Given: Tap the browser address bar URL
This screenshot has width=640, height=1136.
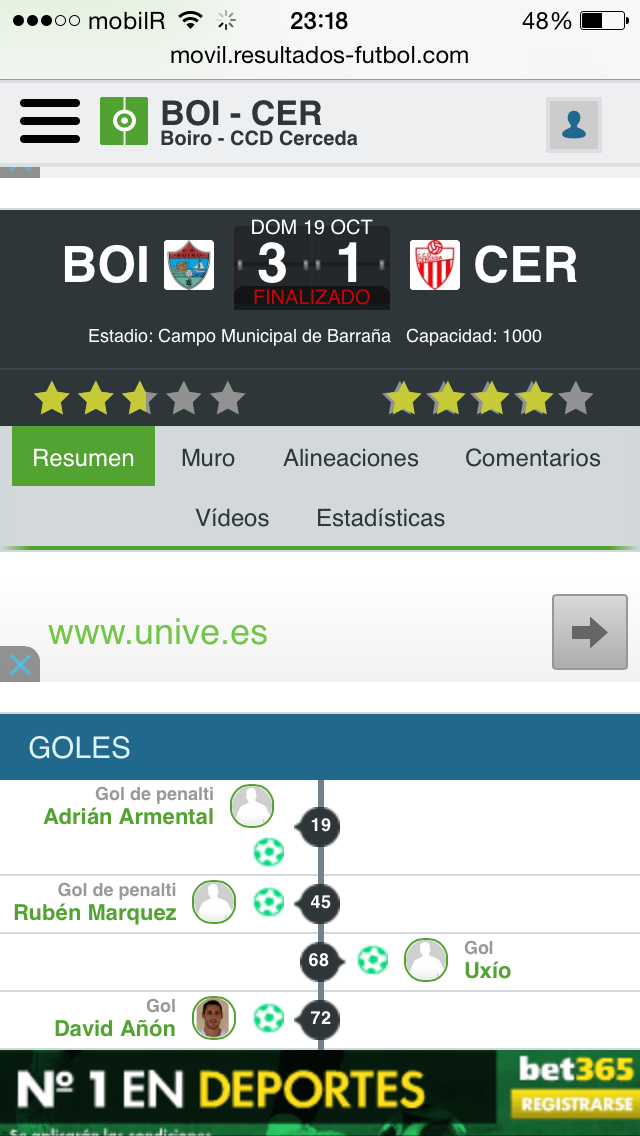Looking at the screenshot, I should 319,56.
